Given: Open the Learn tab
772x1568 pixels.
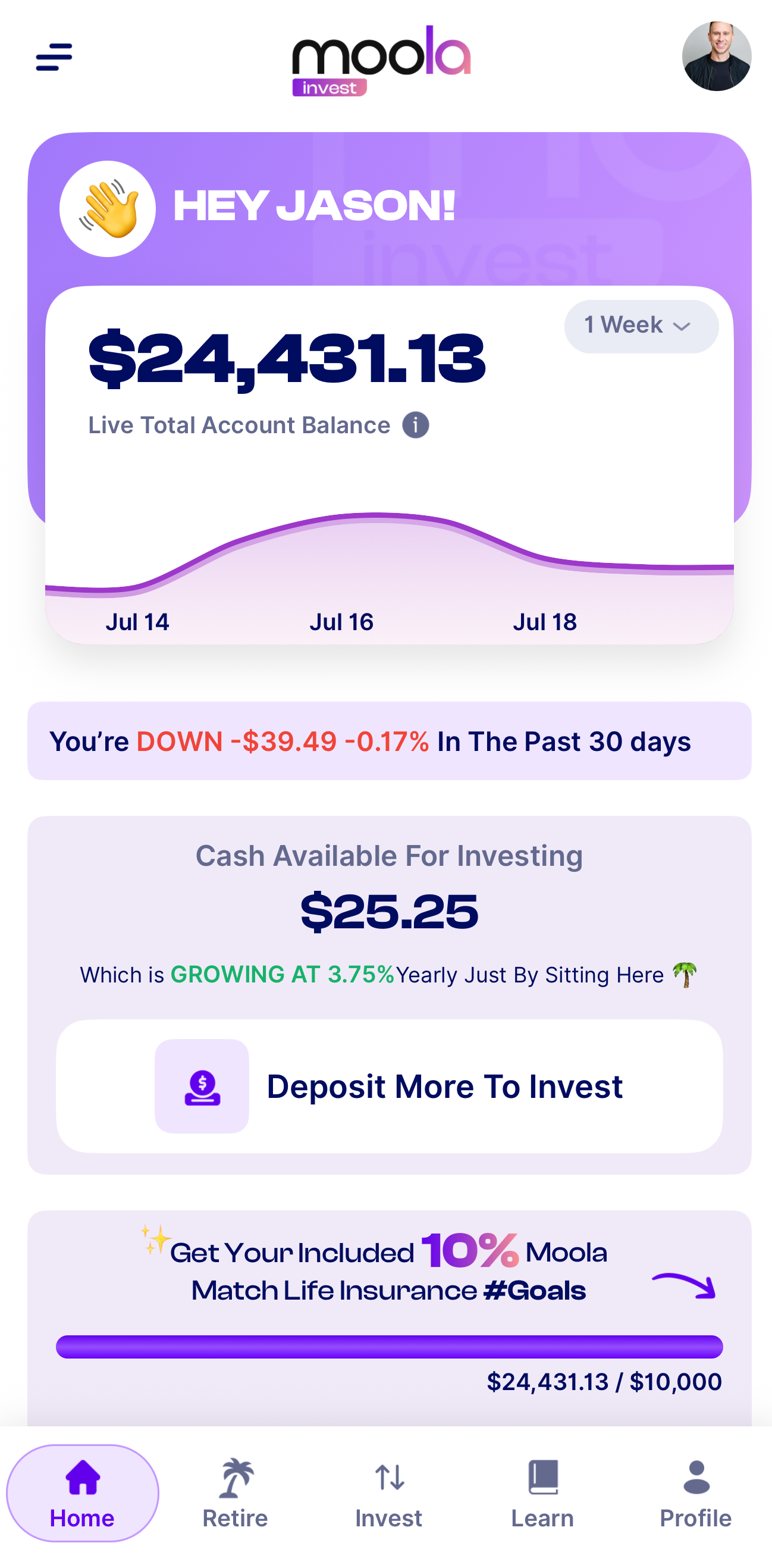Looking at the screenshot, I should click(x=542, y=1493).
